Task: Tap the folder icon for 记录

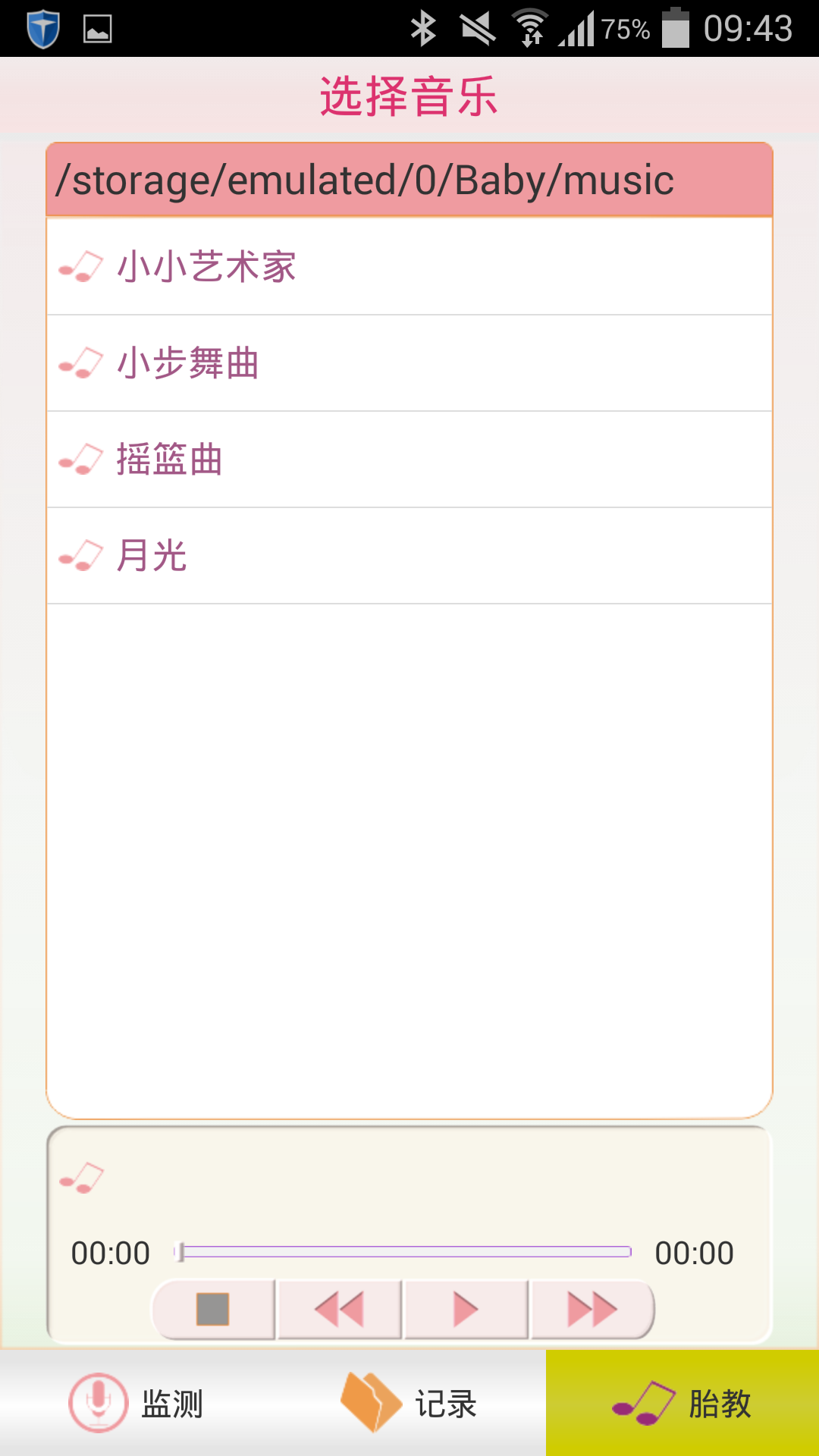Action: 369,1404
